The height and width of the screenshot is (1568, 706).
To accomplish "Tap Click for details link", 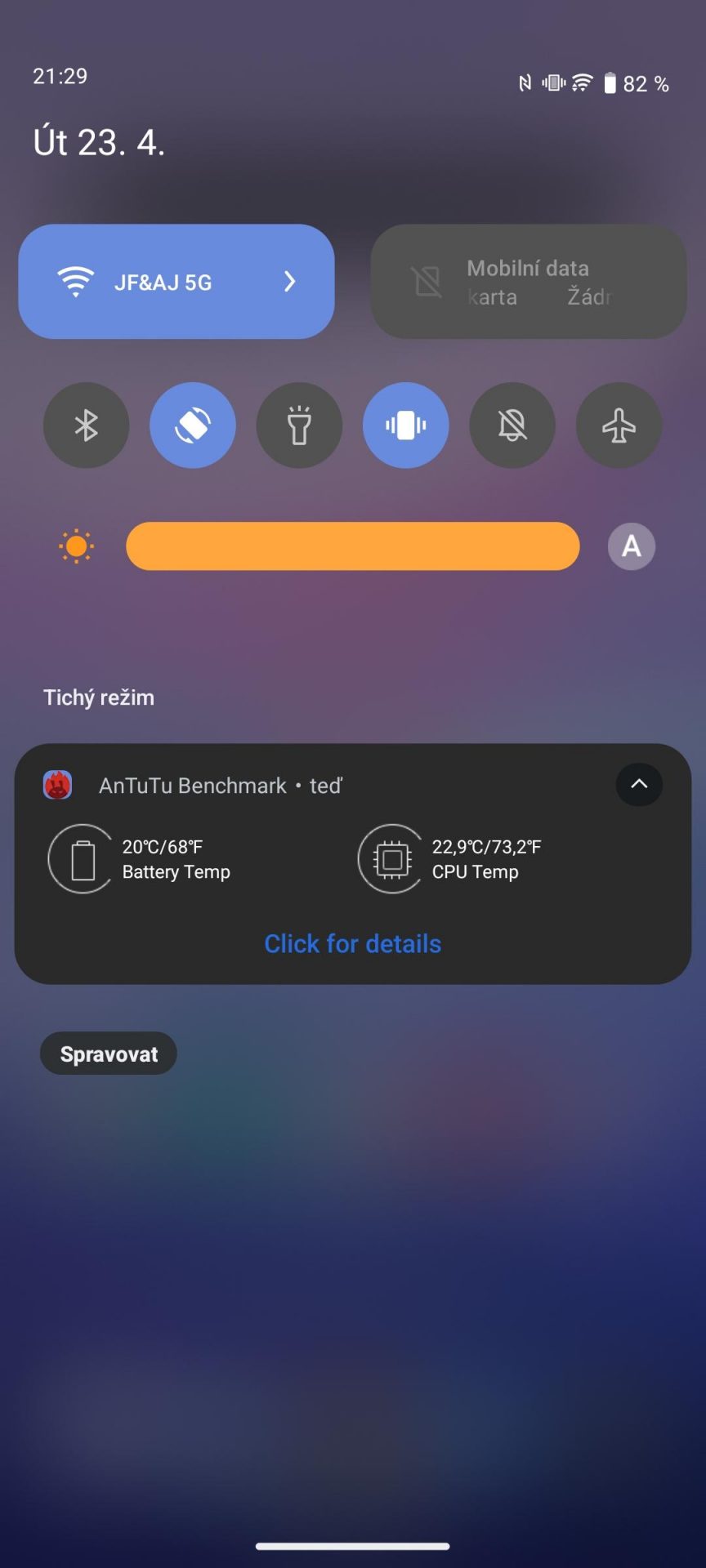I will tap(353, 944).
